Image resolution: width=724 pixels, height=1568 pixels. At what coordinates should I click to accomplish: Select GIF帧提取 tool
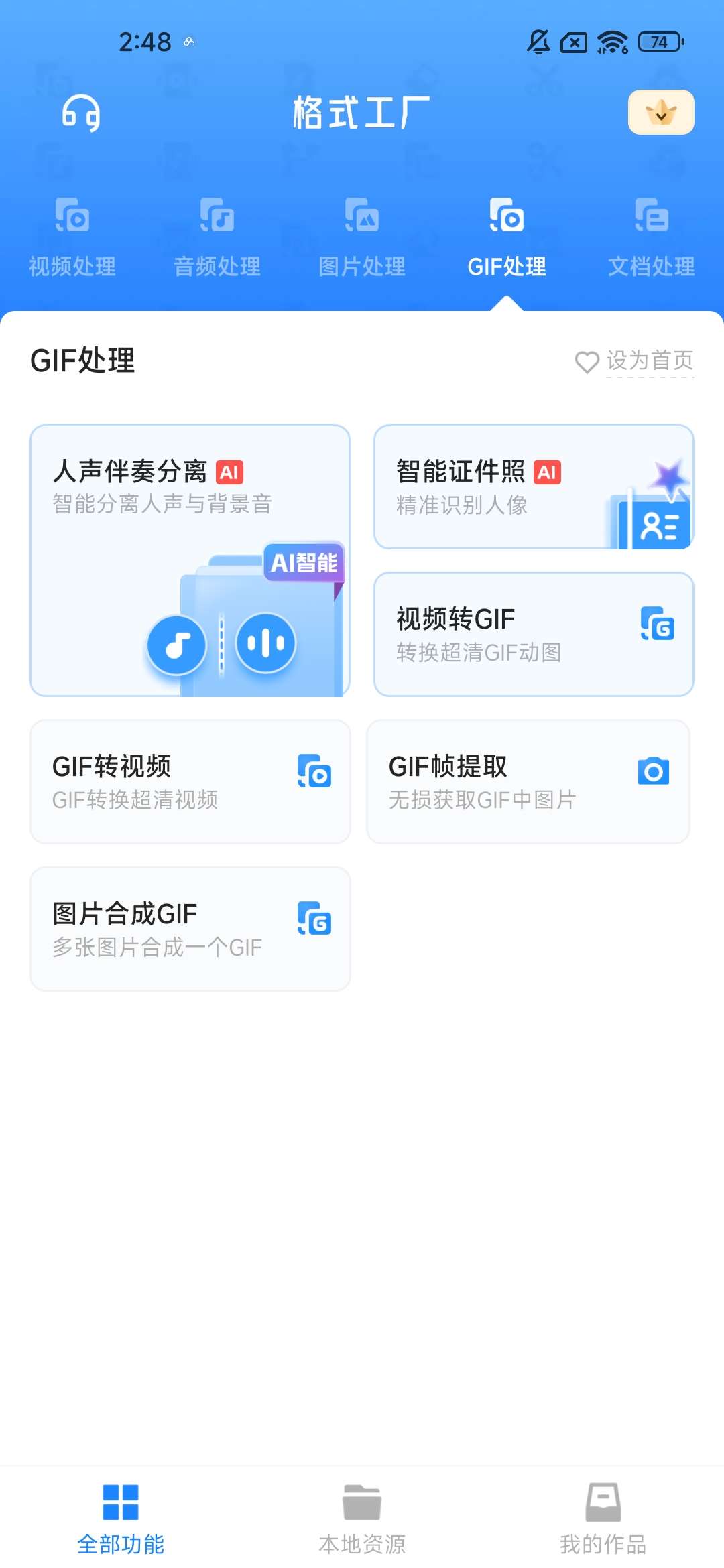(x=528, y=781)
